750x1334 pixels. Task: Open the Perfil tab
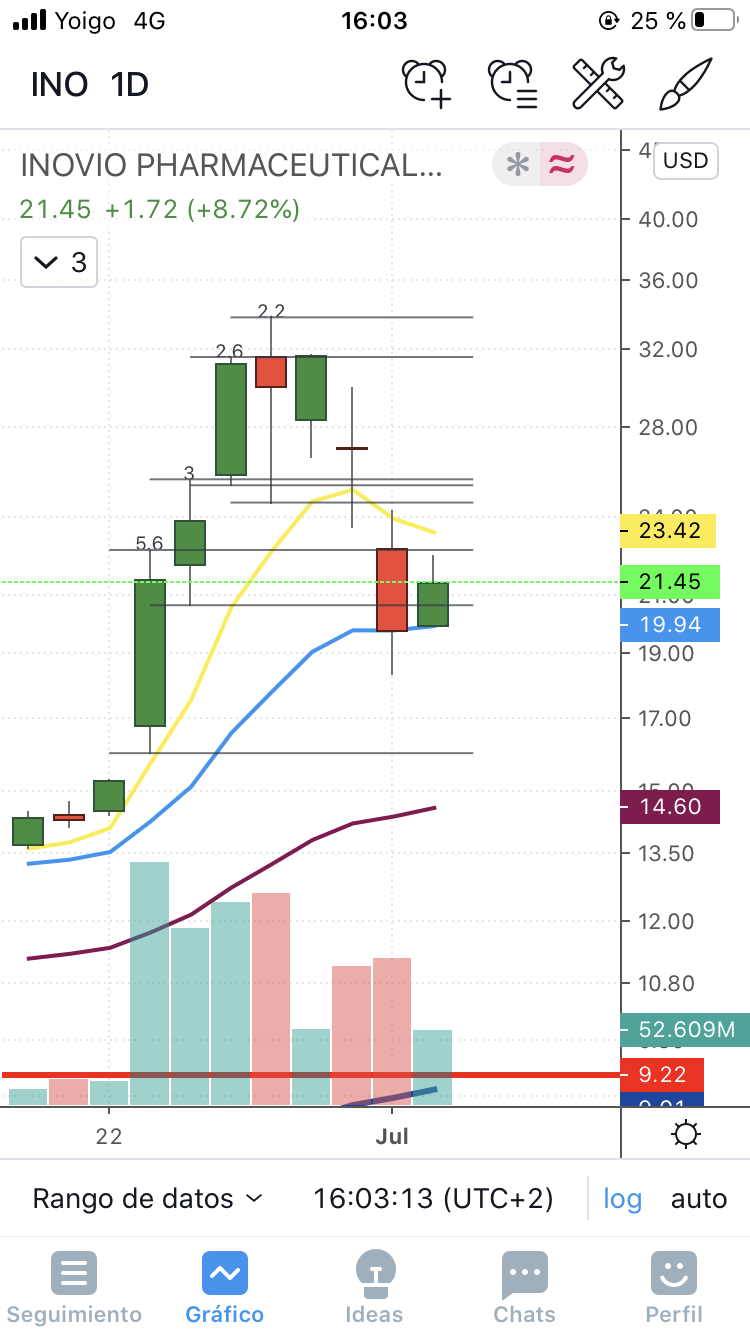674,1288
